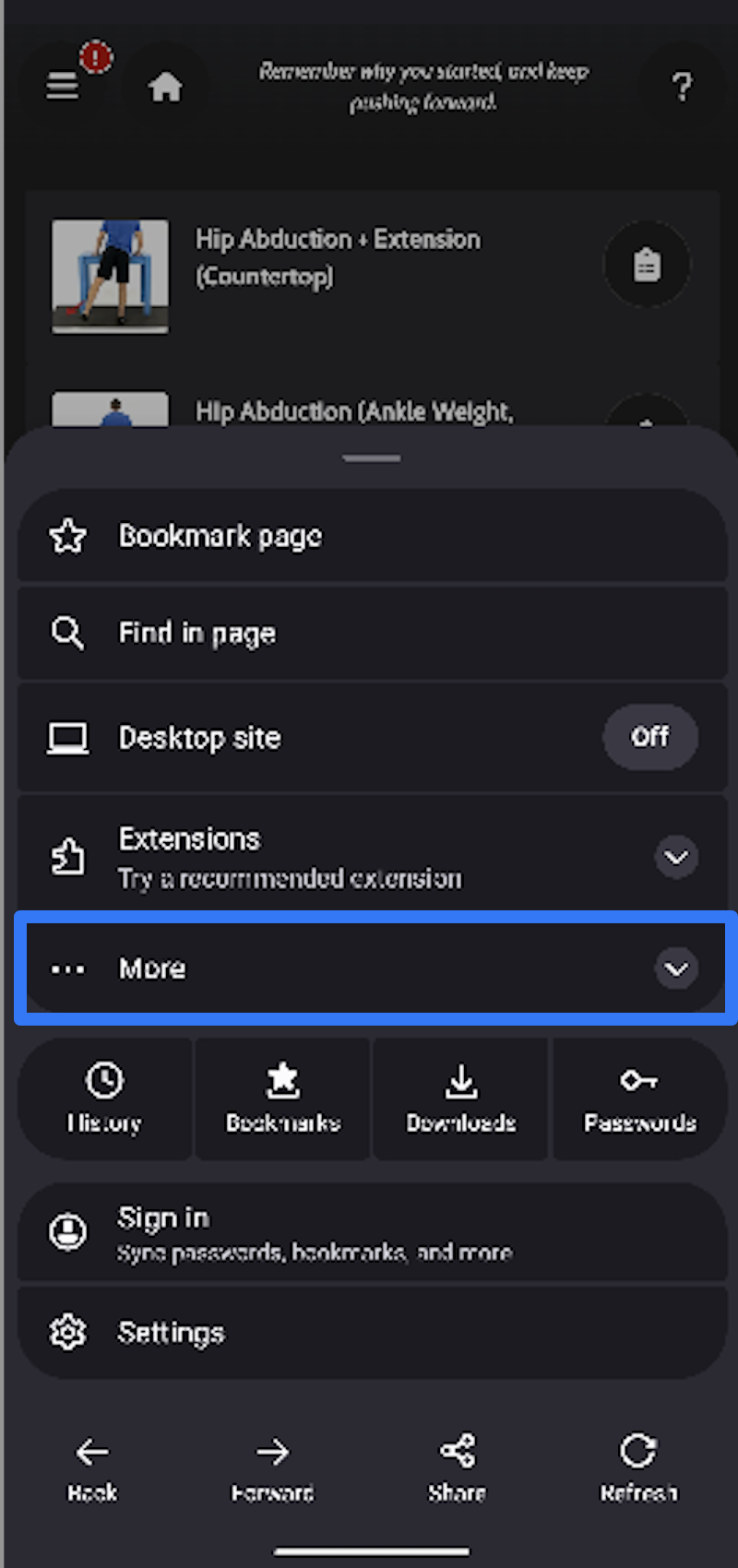Go Forward a page
Viewport: 738px width, 1568px height.
click(x=272, y=1468)
